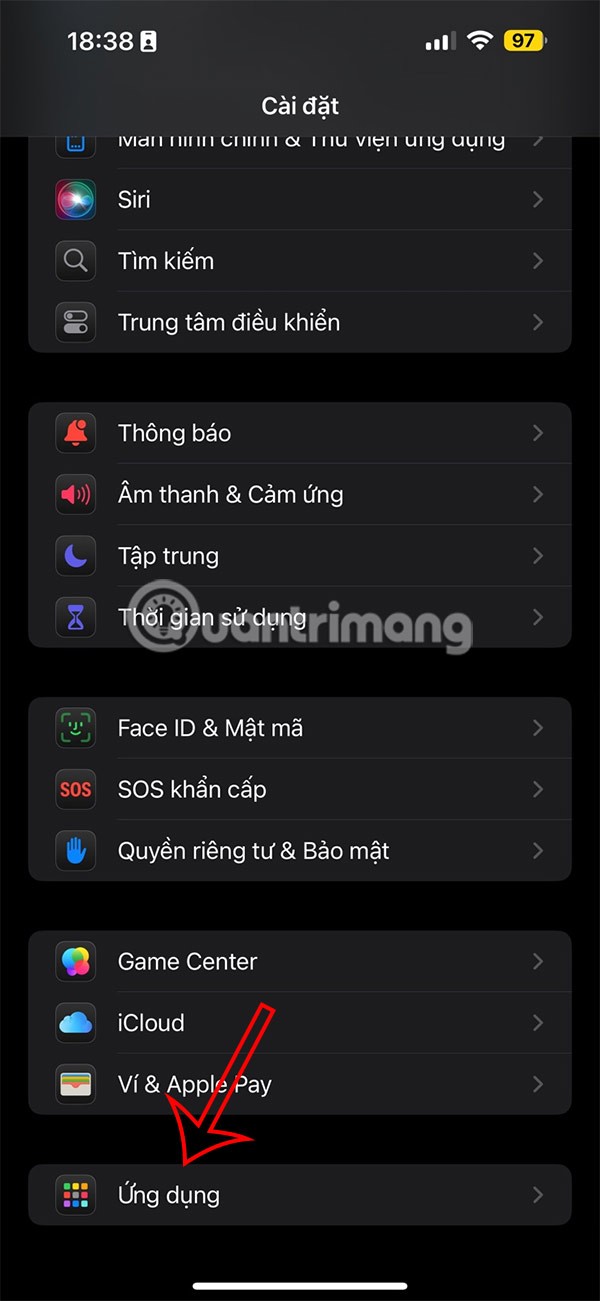Open Thời gian sử dụng

300,617
